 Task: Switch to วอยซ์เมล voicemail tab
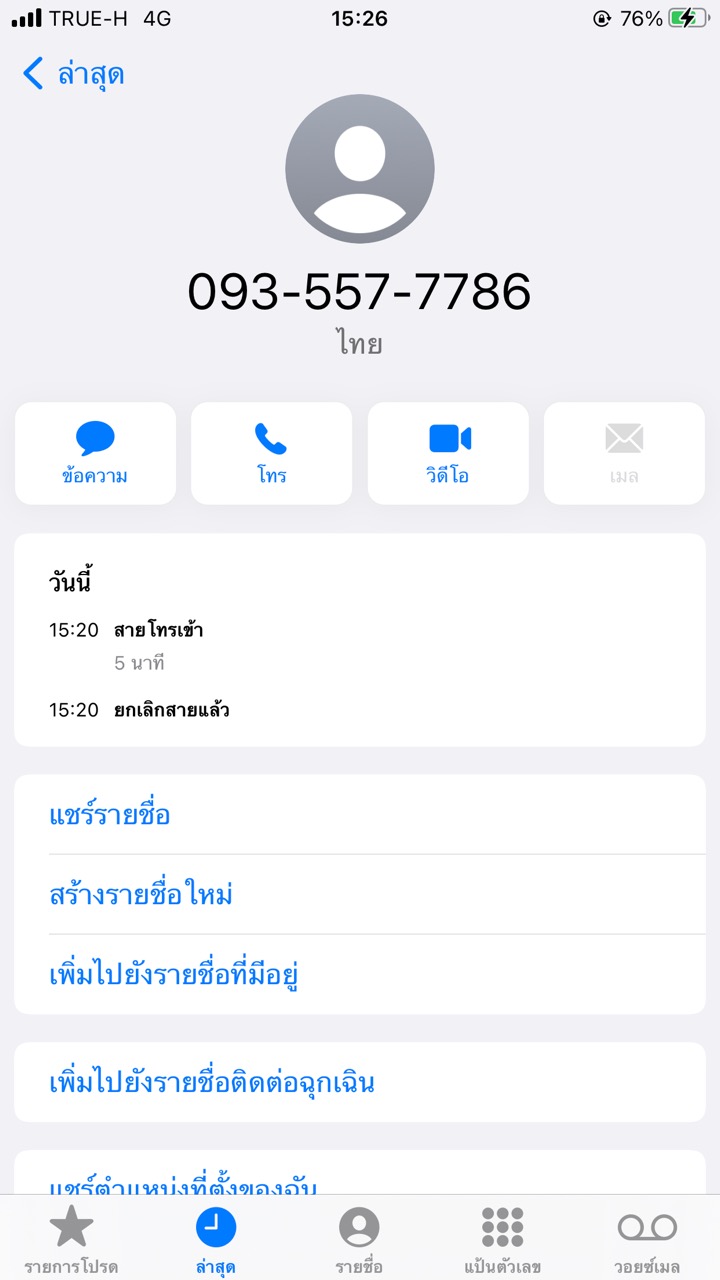(x=646, y=1238)
